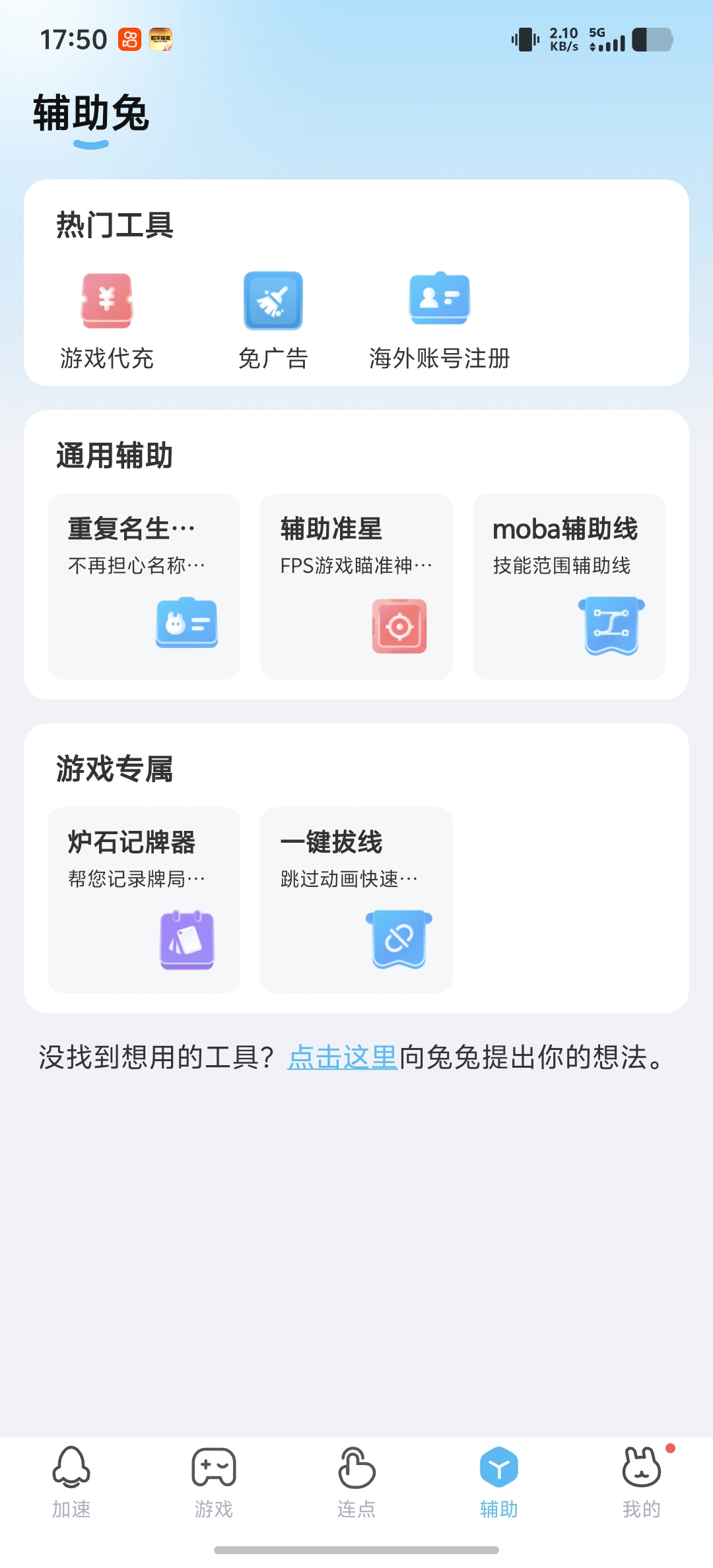713x1568 pixels.
Task: Open the 免广告 tool
Action: (x=273, y=321)
